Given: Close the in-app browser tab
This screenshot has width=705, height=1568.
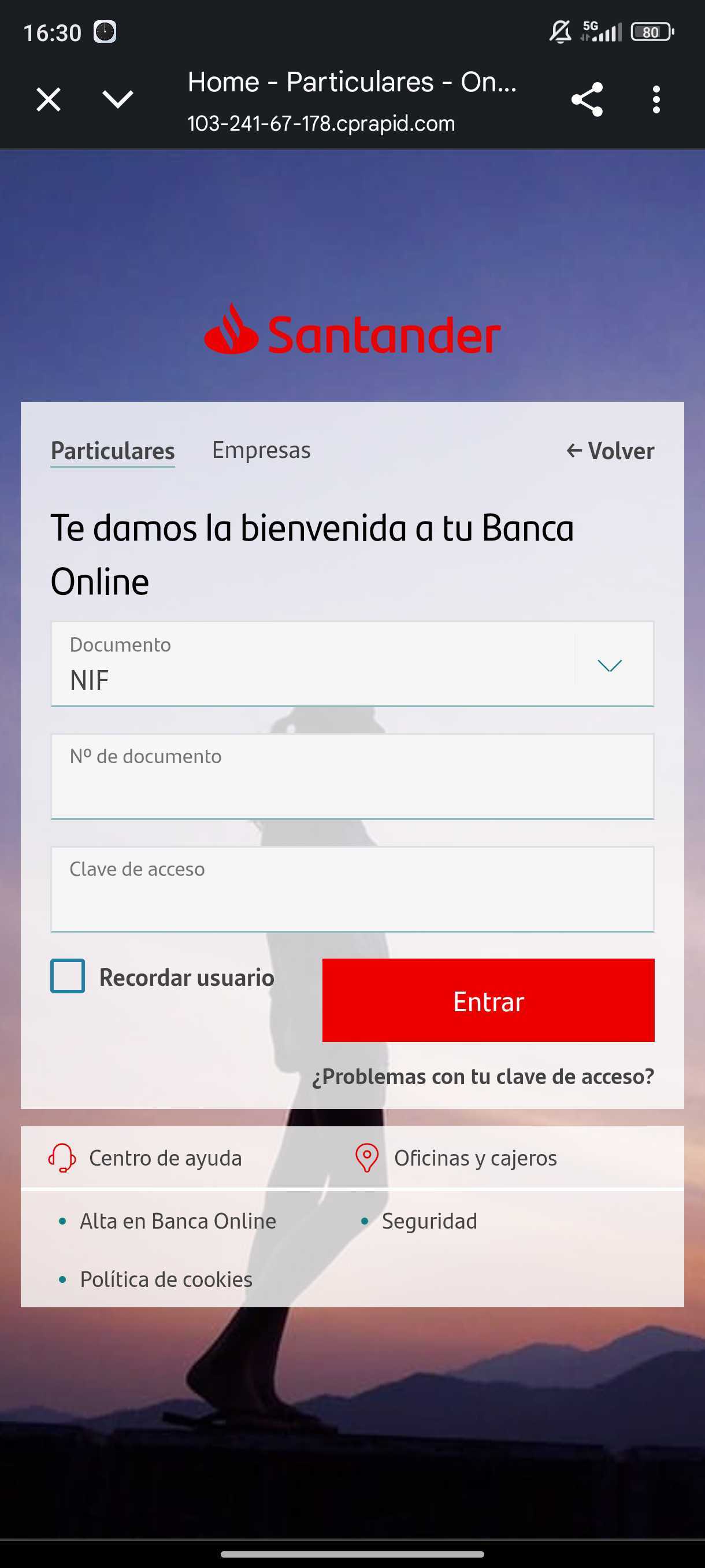Looking at the screenshot, I should pos(49,99).
